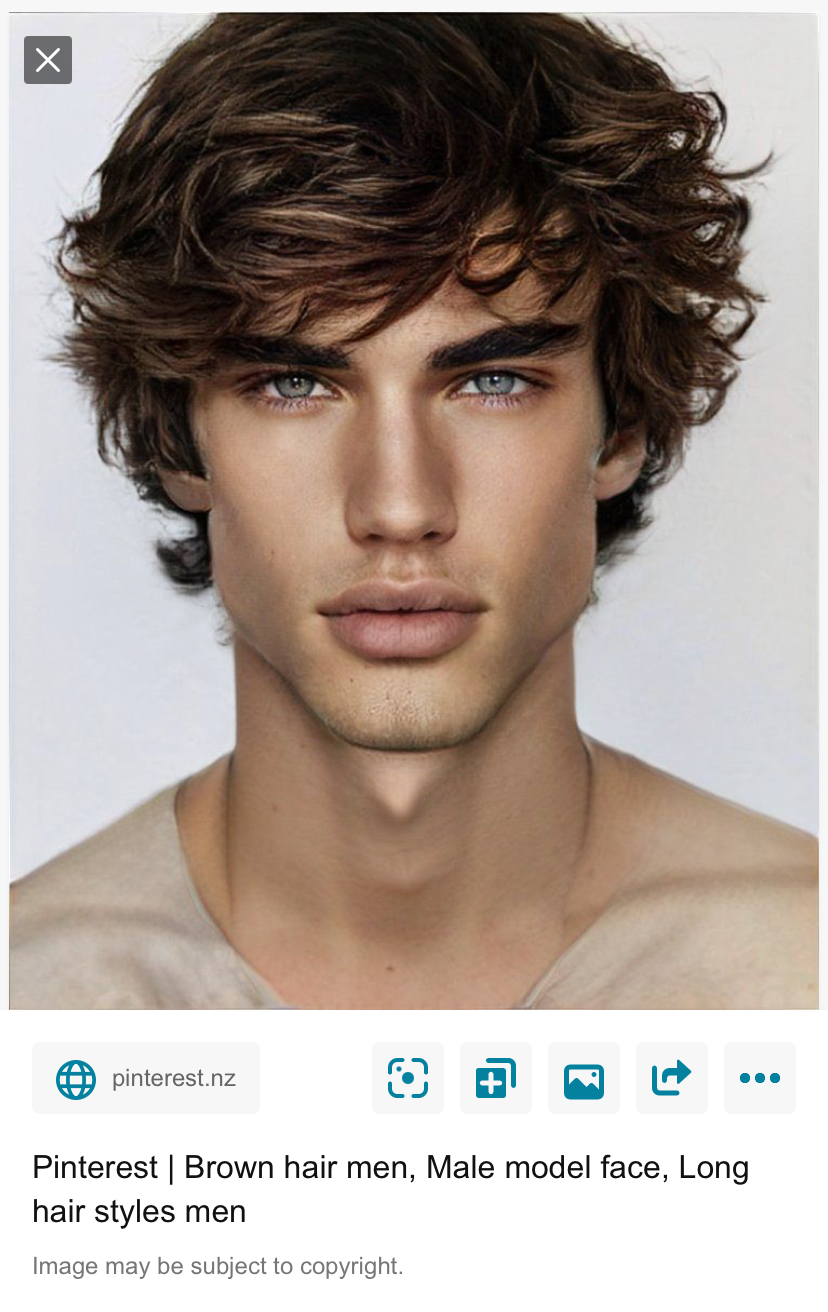Close the image viewer

(x=48, y=60)
